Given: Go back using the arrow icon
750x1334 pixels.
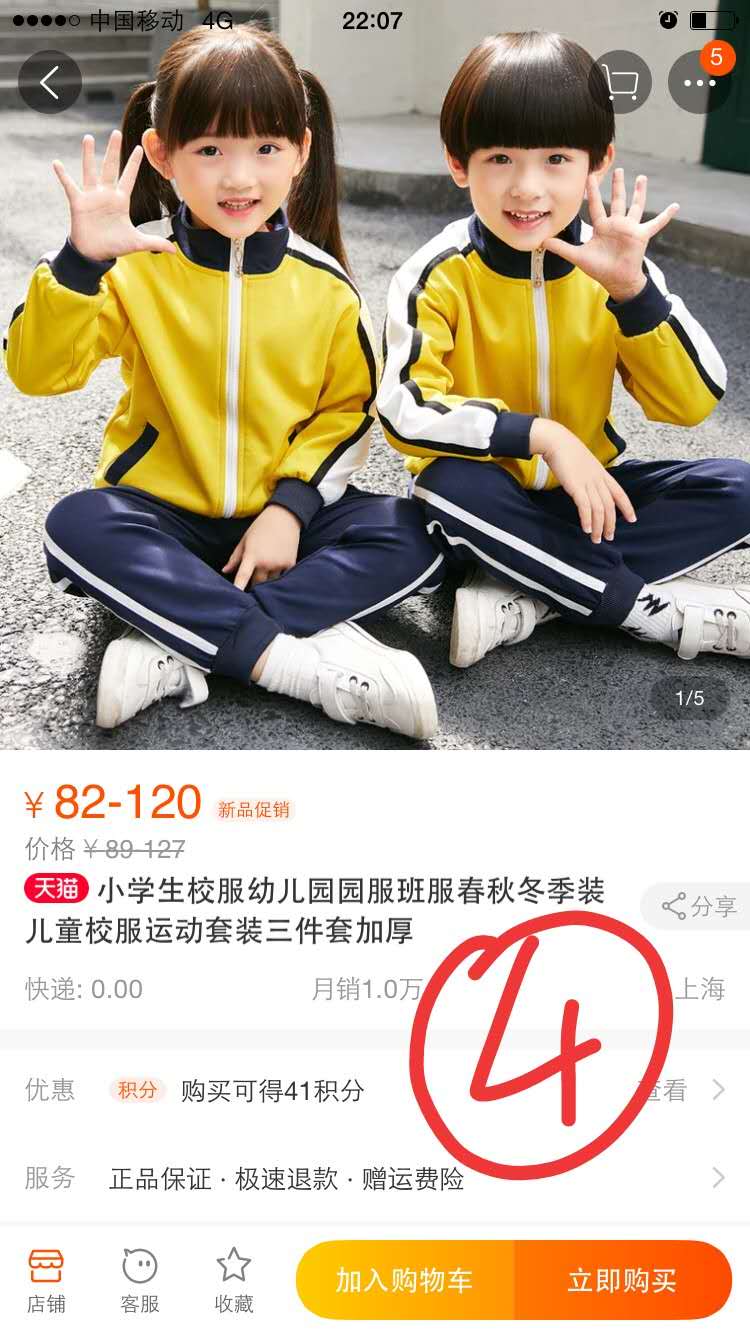Looking at the screenshot, I should click(x=49, y=82).
